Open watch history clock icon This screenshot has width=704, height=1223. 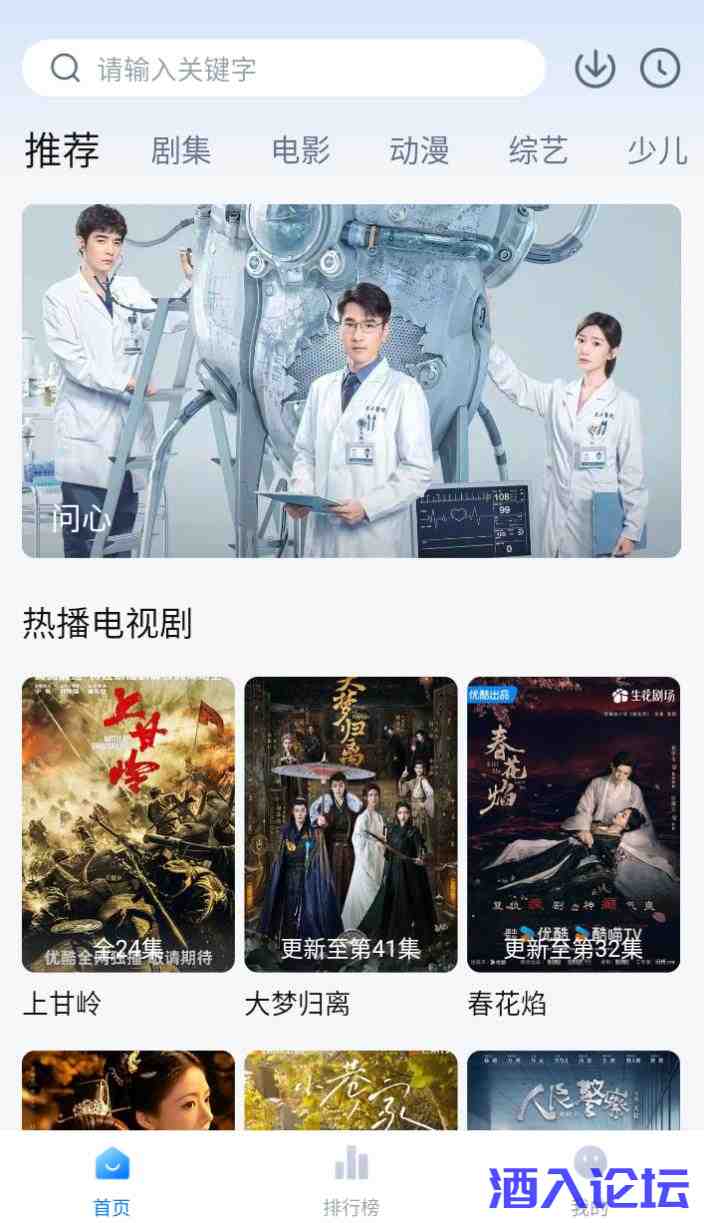coord(660,69)
